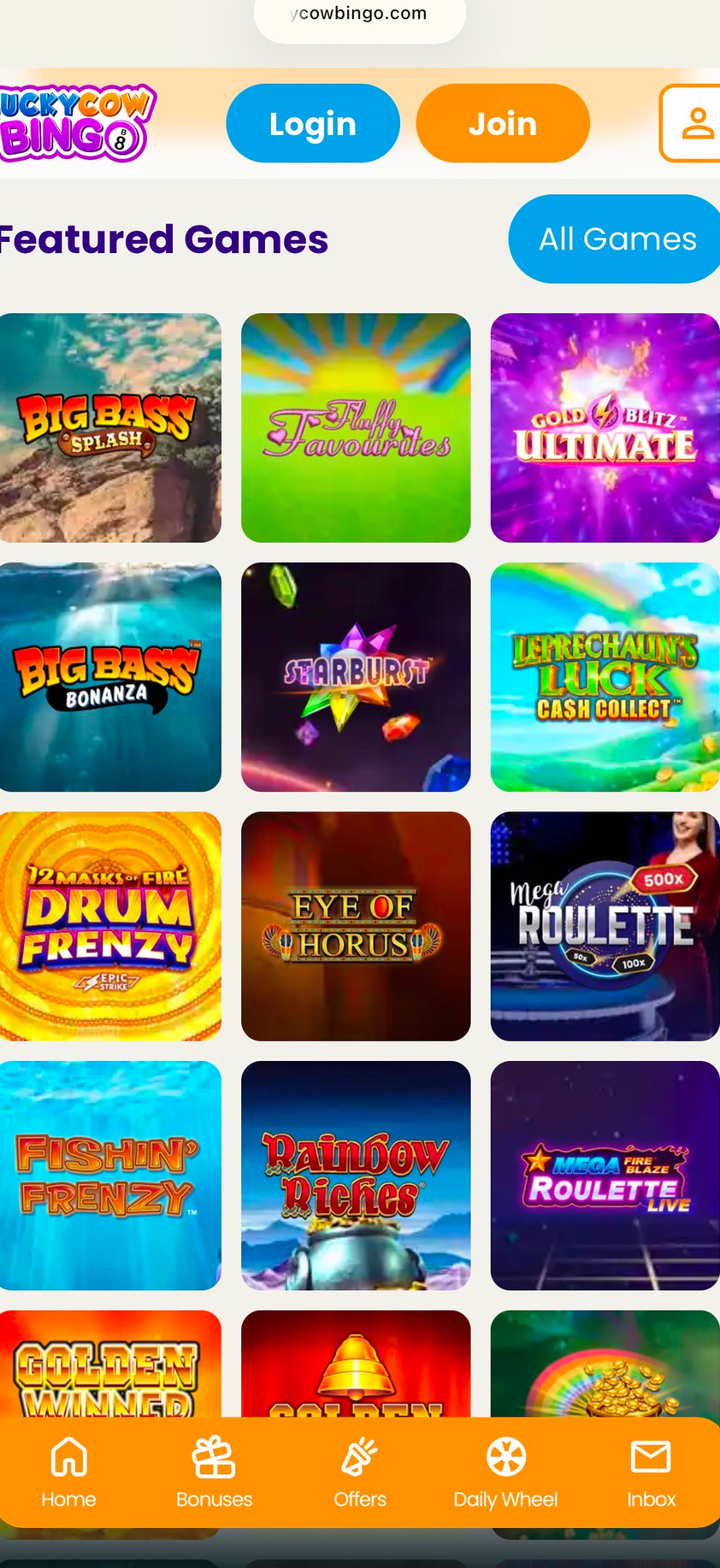This screenshot has height=1568, width=720.
Task: Check the Inbox tab
Action: (651, 1472)
